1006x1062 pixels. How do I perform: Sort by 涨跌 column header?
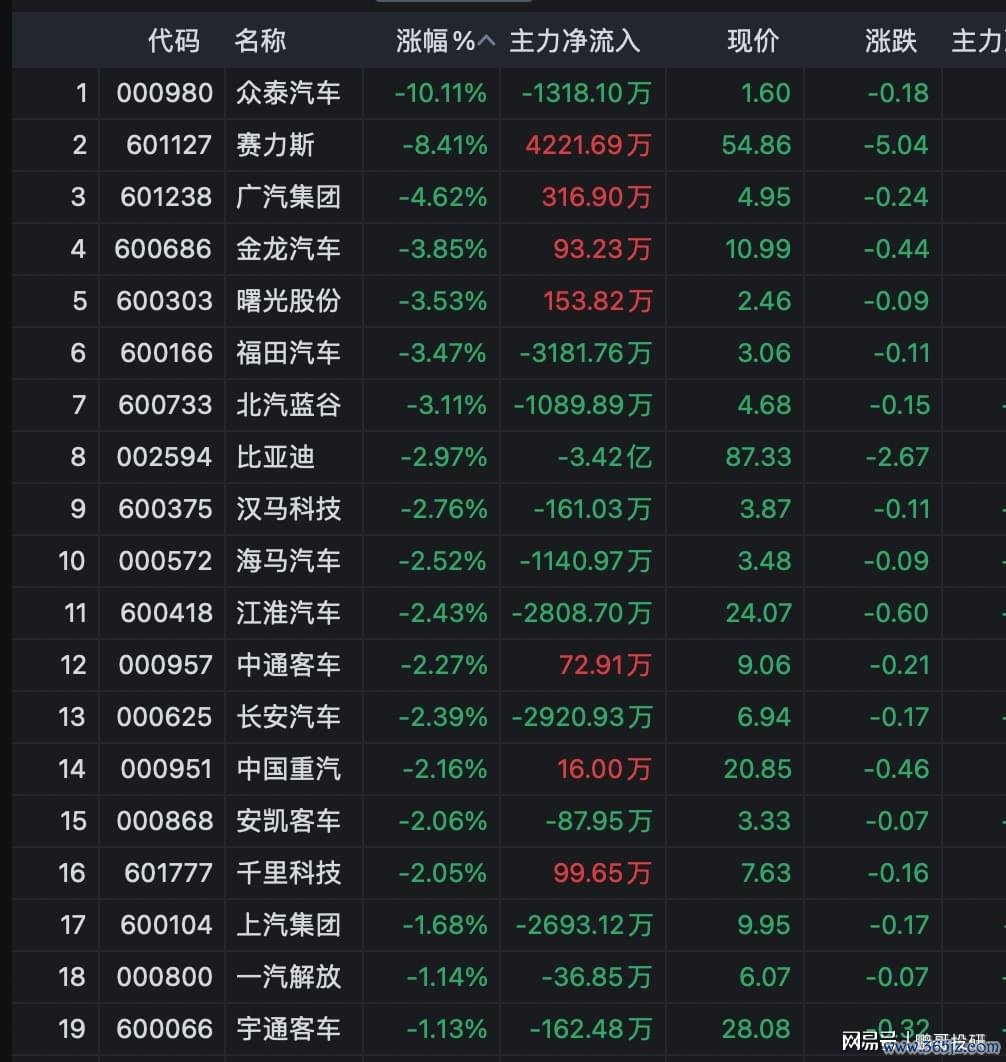(x=890, y=41)
